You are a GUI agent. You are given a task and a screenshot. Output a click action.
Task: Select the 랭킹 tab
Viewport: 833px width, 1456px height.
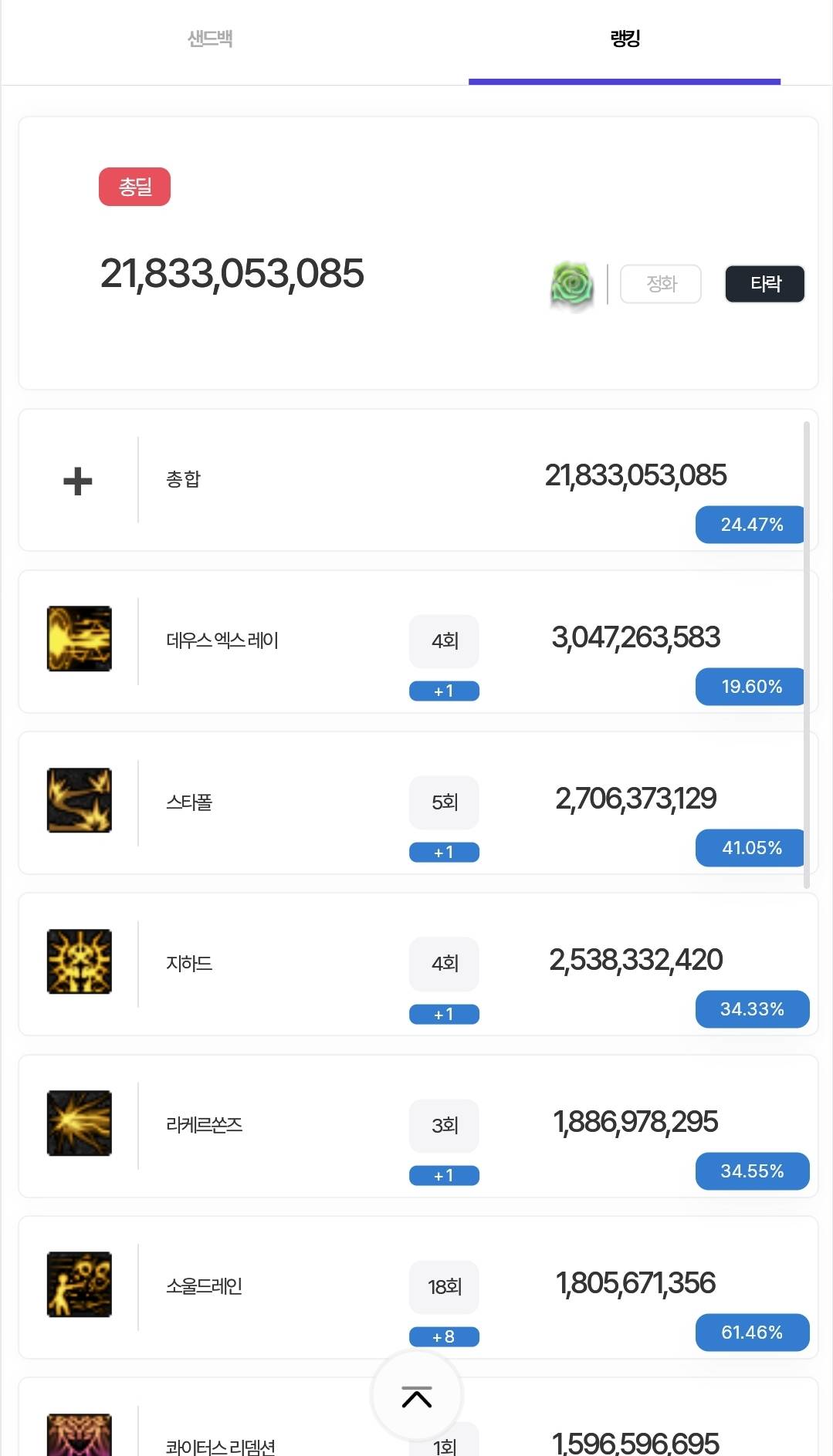click(x=625, y=39)
